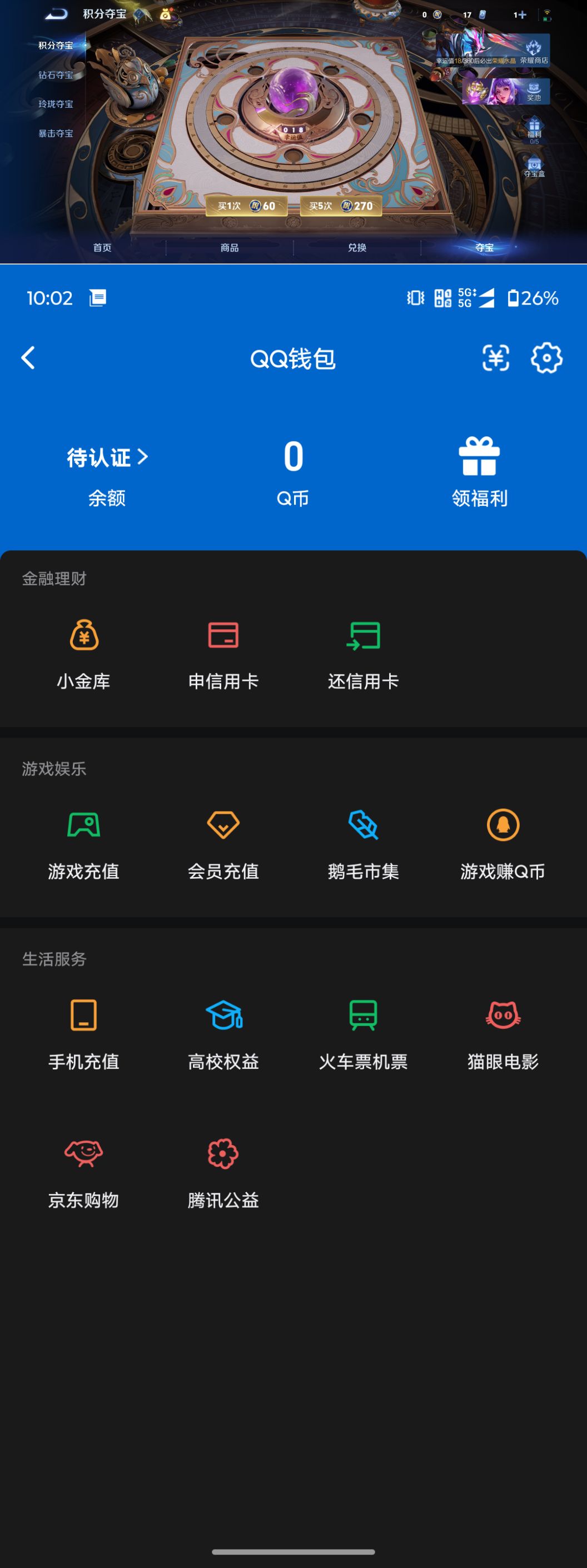Image resolution: width=587 pixels, height=1568 pixels.
Task: Expand 待认证 verification details
Action: click(107, 459)
